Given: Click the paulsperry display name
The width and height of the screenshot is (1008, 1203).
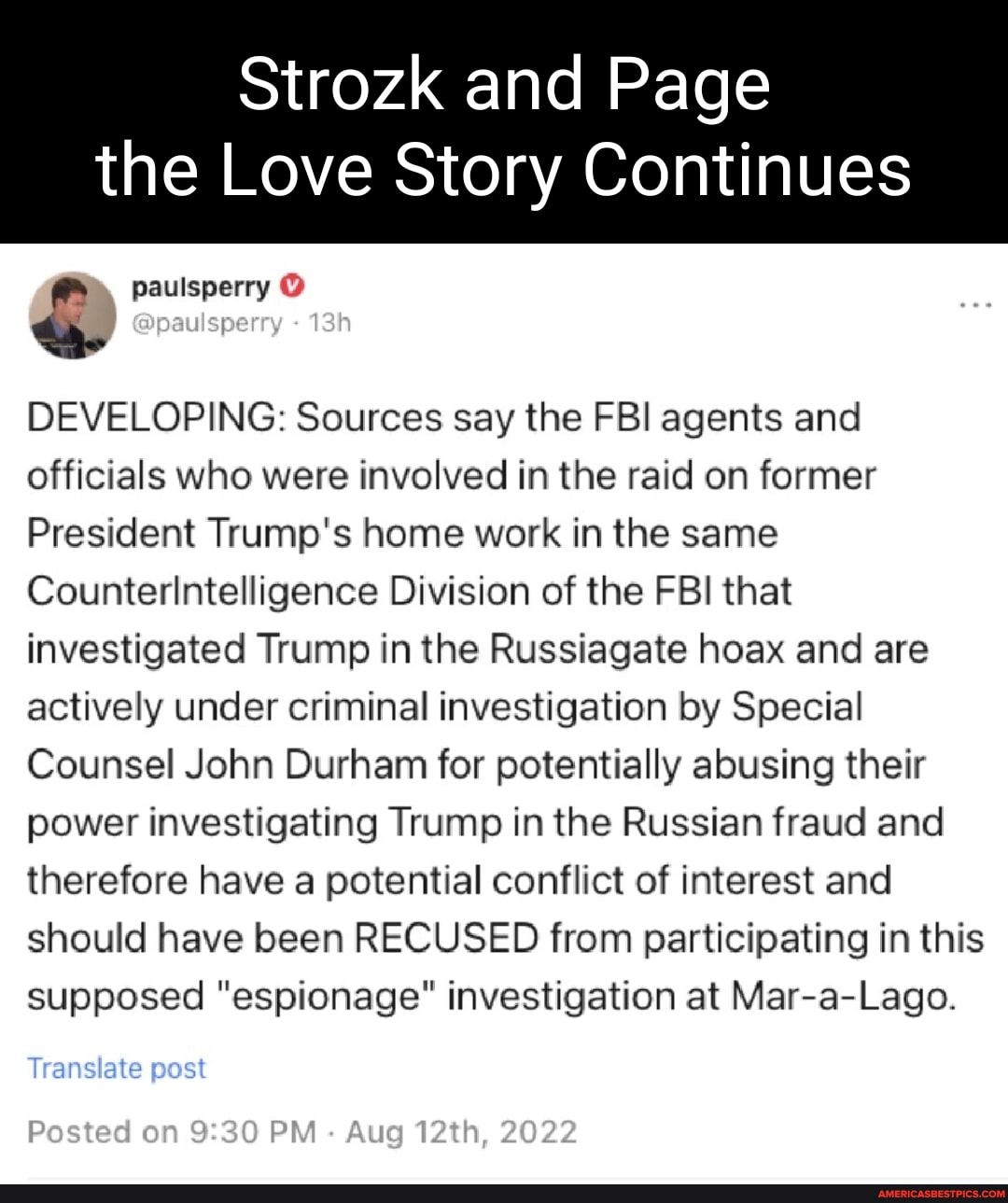Looking at the screenshot, I should coord(198,285).
